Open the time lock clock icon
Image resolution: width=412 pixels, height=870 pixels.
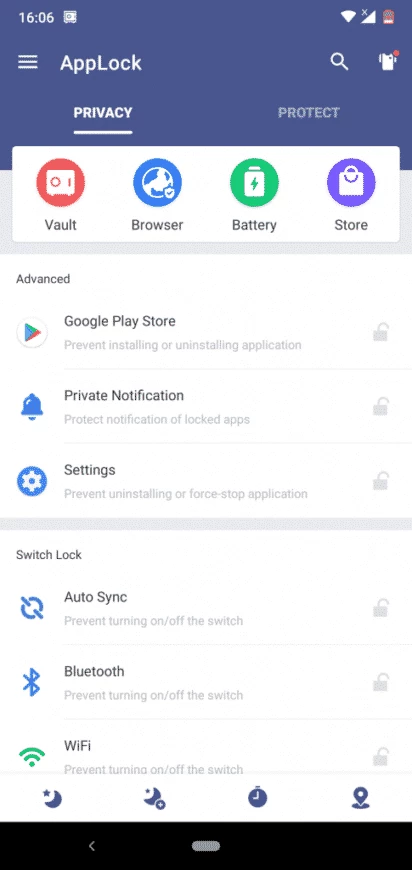pos(257,798)
